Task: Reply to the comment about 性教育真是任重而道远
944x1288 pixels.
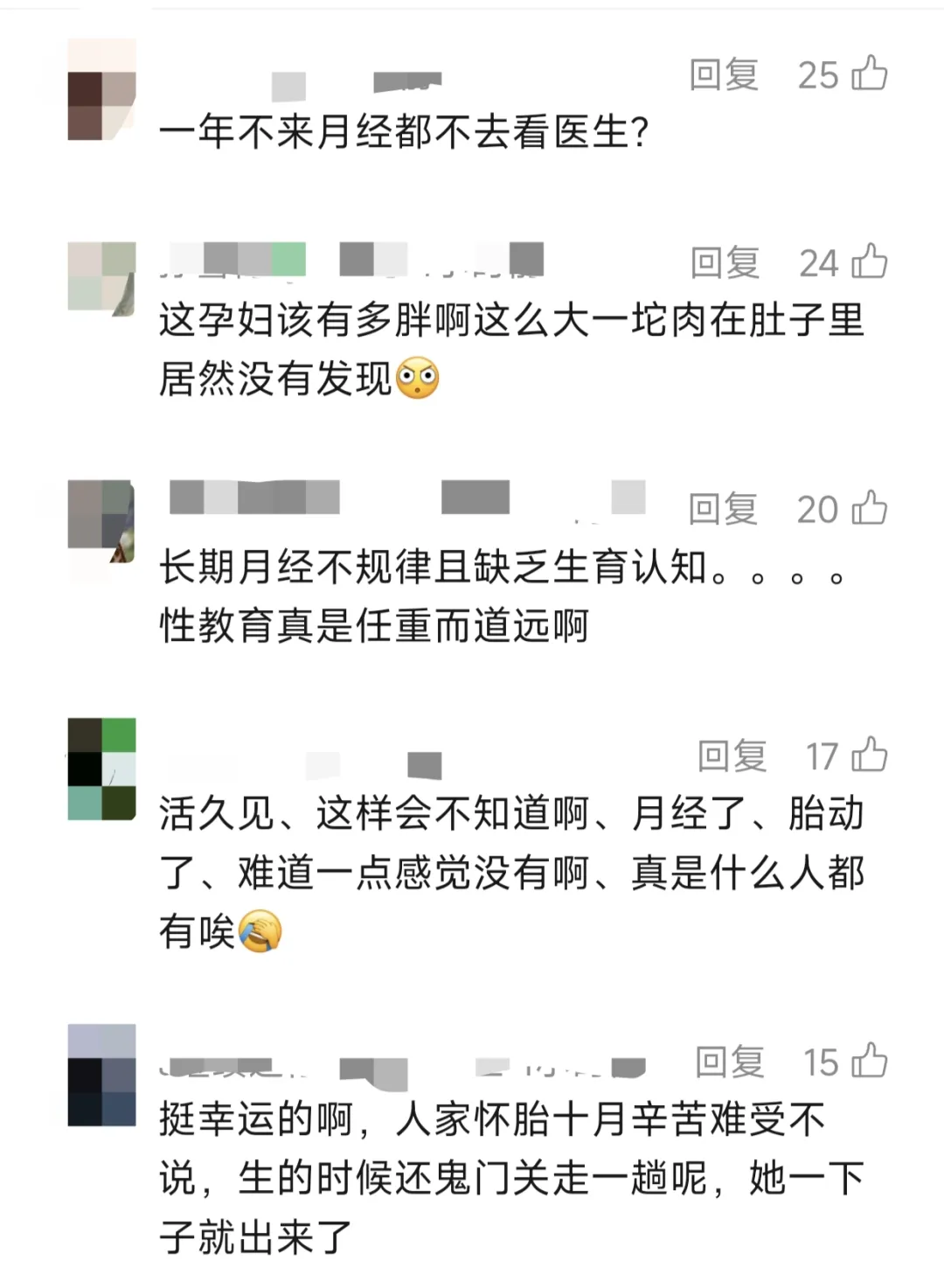Action: (723, 509)
